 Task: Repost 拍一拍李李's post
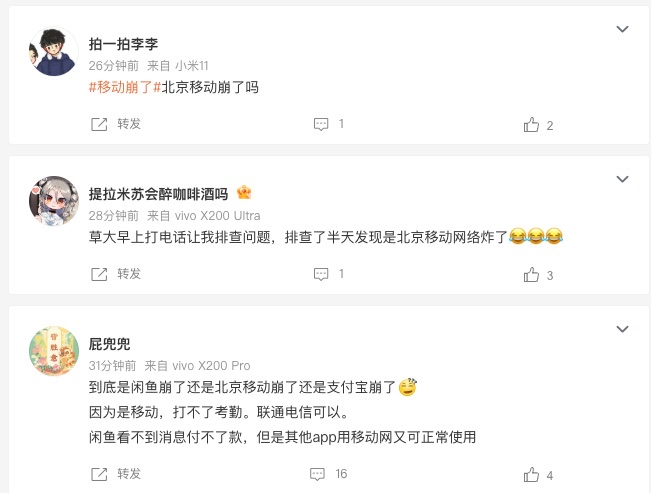tap(116, 124)
